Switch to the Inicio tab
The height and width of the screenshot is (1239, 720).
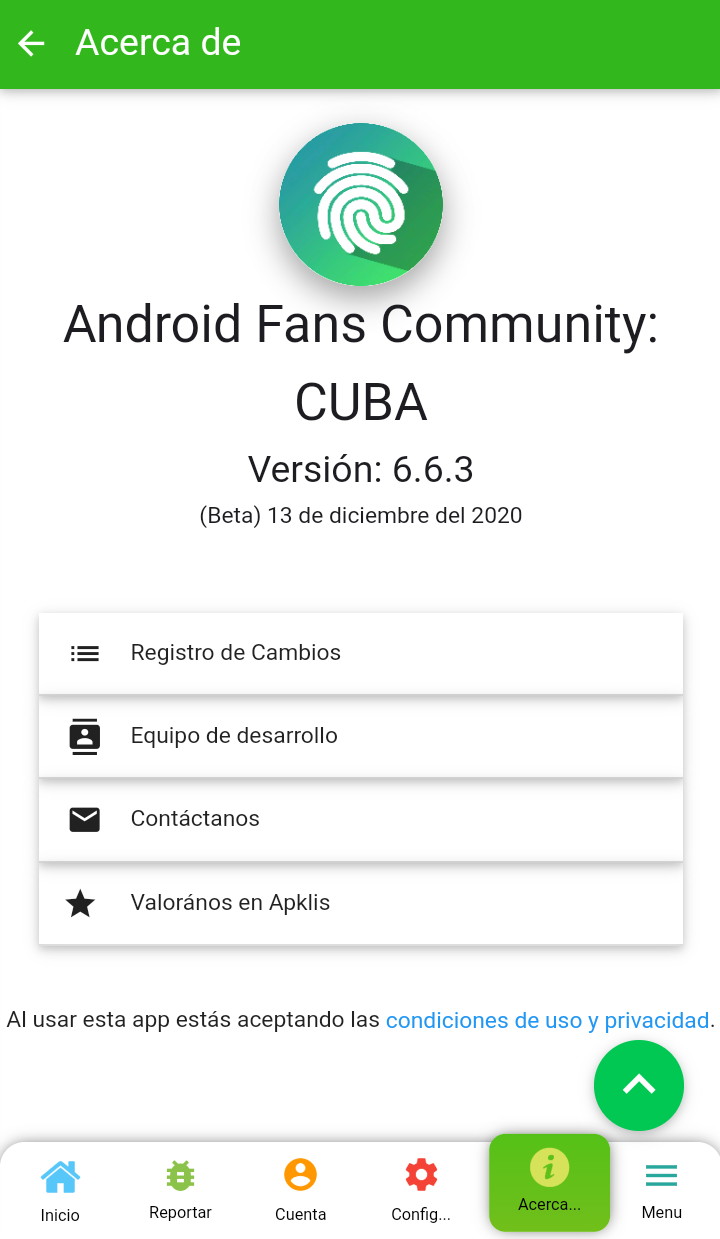point(60,1190)
